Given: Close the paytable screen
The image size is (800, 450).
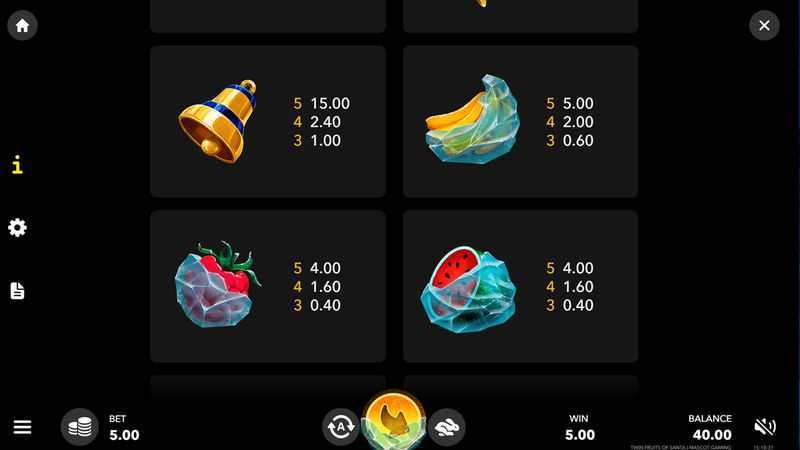Looking at the screenshot, I should pyautogui.click(x=764, y=26).
